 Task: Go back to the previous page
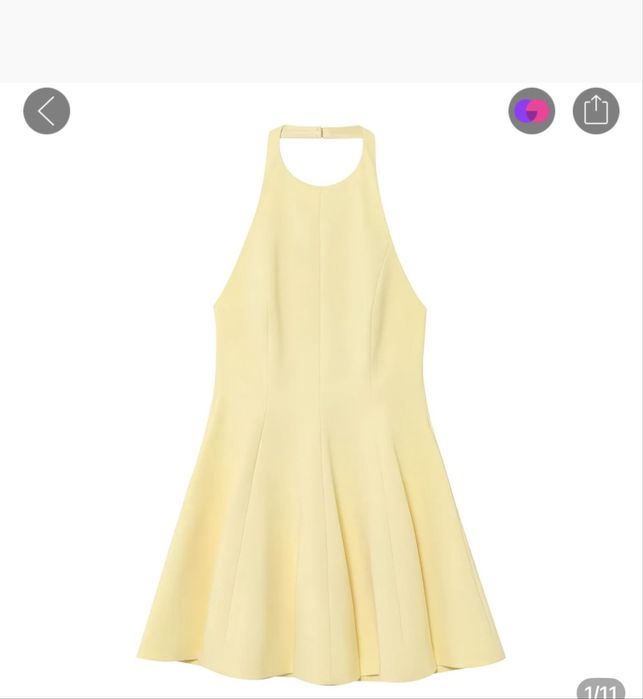point(47,111)
